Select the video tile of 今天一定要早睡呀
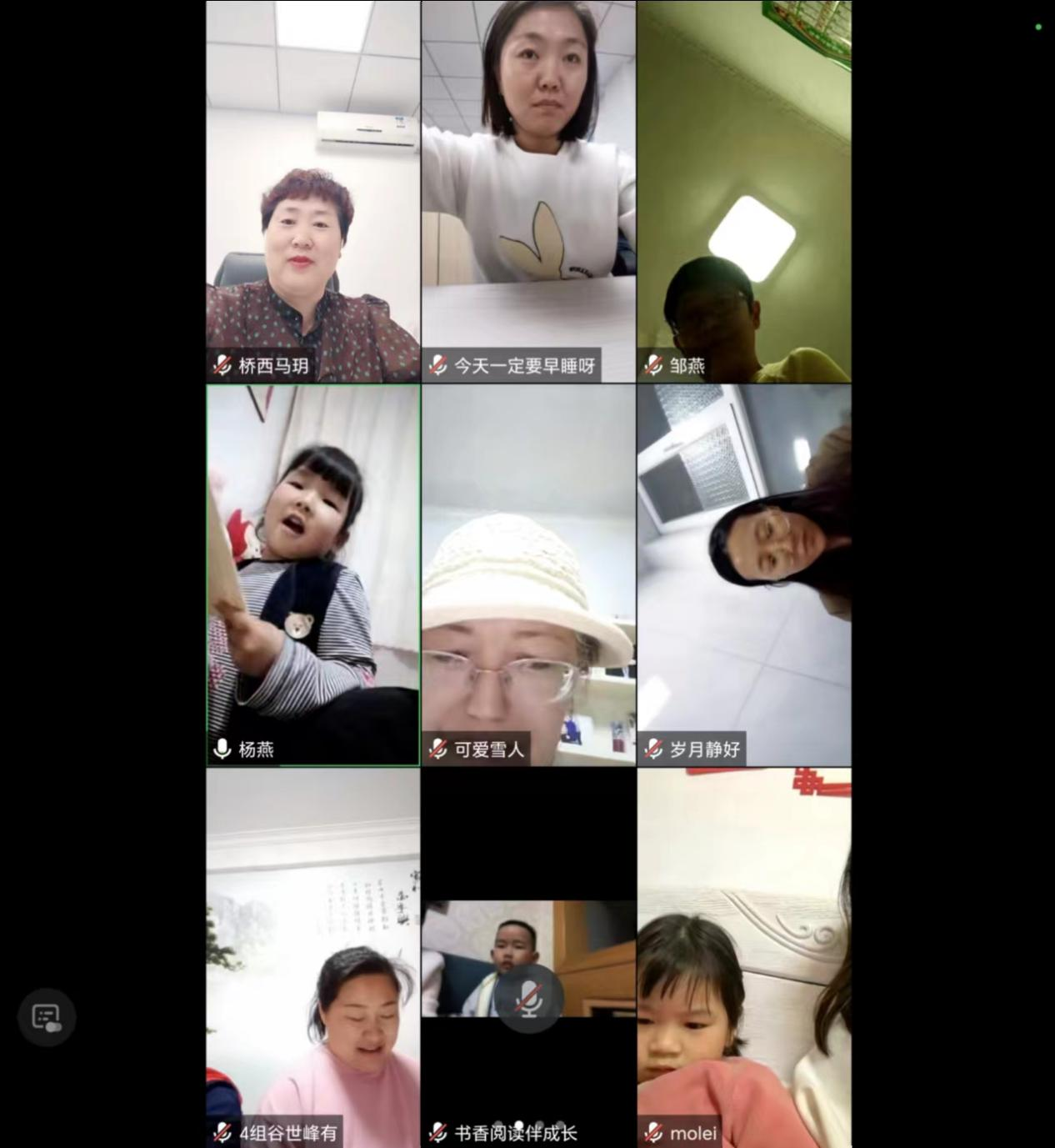Viewport: 1055px width, 1148px height. point(528,192)
